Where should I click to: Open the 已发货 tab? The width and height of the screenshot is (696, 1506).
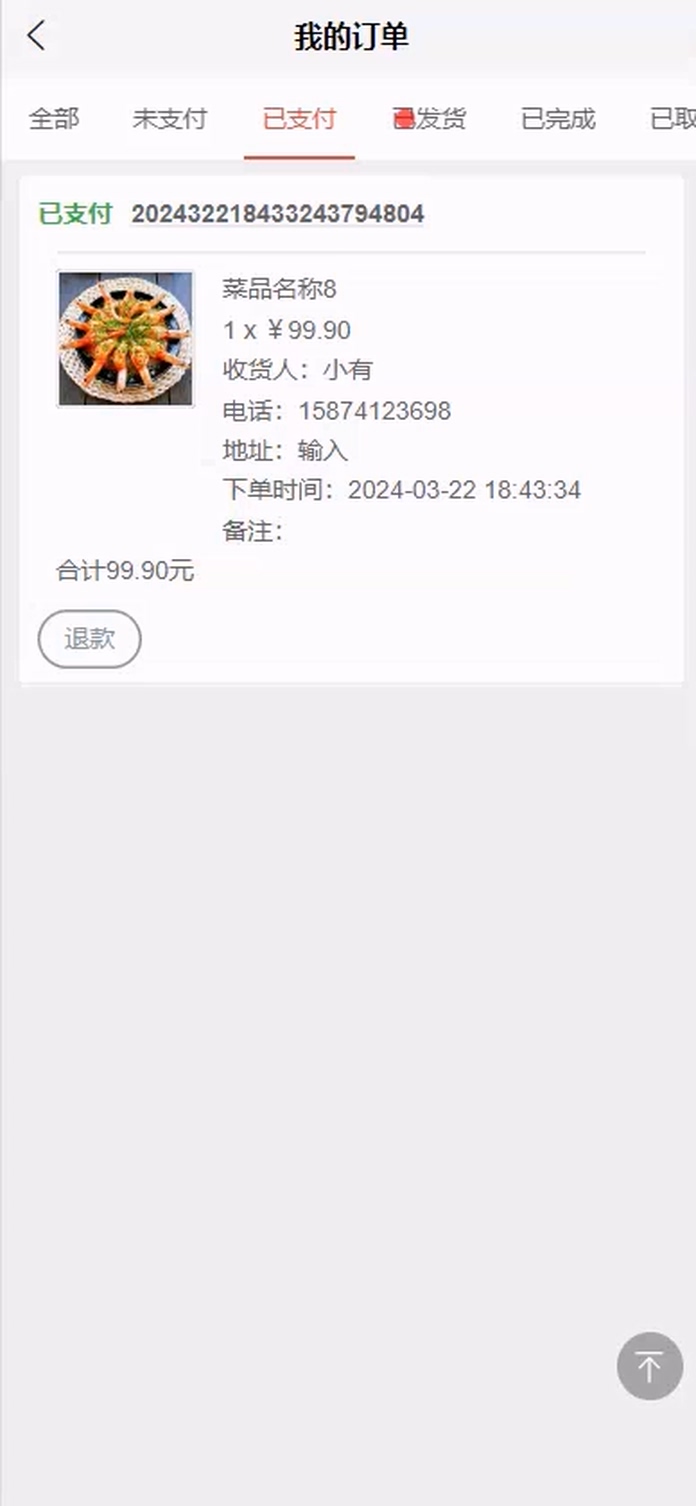[429, 120]
